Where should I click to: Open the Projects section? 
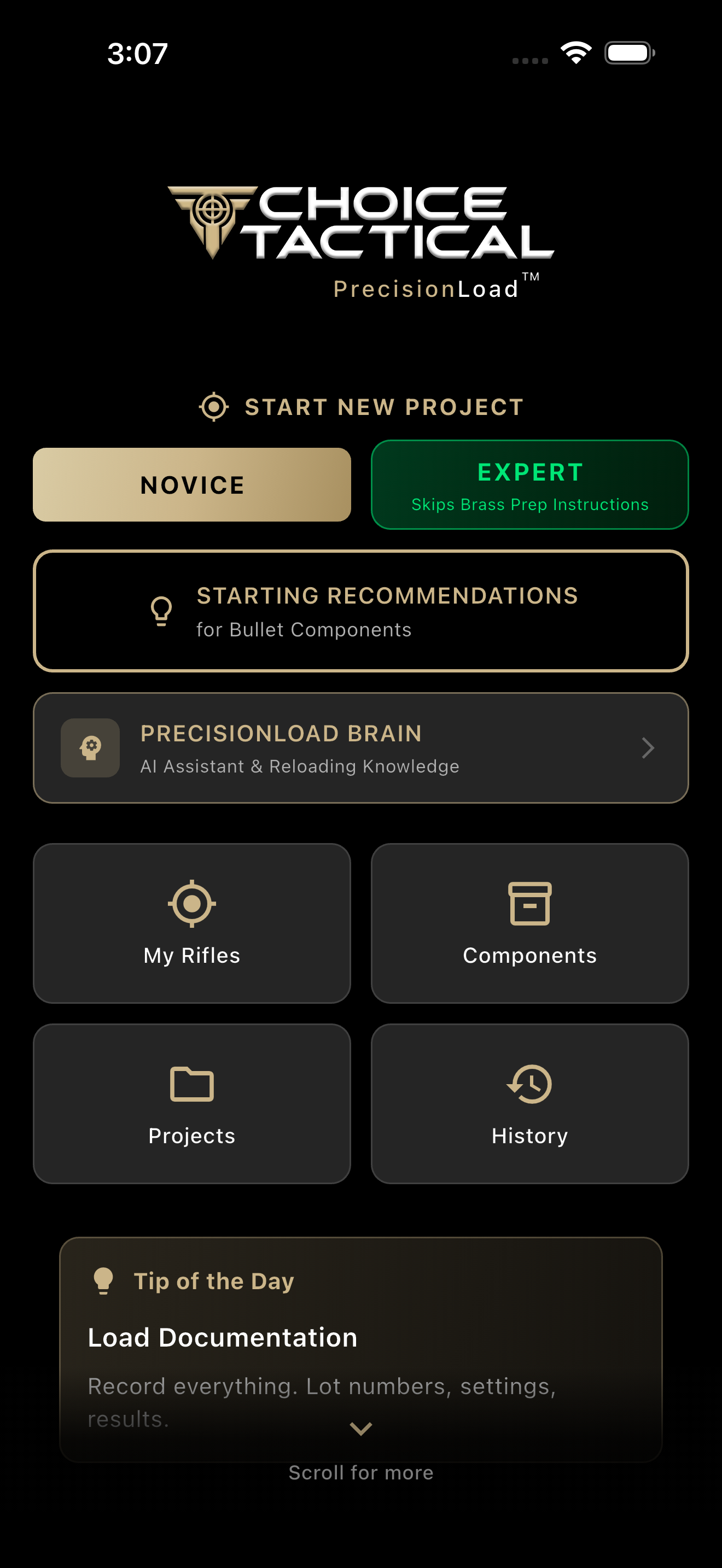[x=192, y=1103]
